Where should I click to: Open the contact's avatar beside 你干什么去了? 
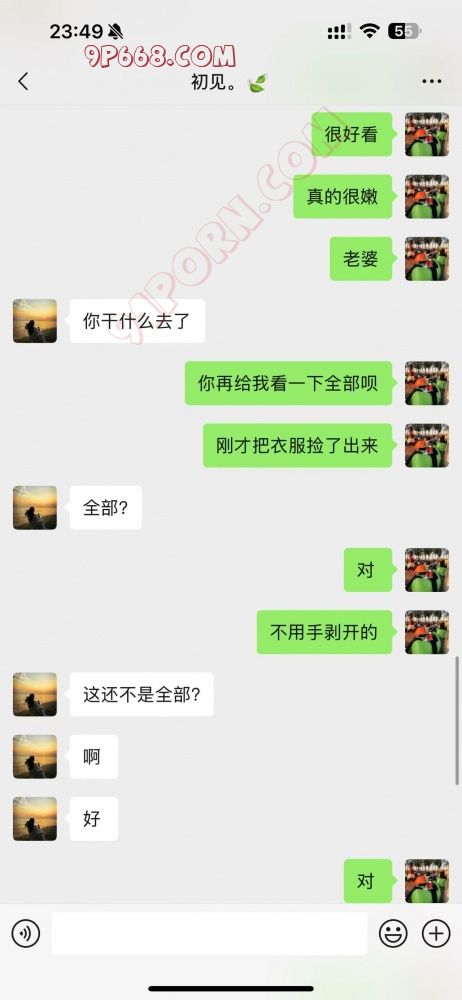pyautogui.click(x=35, y=321)
